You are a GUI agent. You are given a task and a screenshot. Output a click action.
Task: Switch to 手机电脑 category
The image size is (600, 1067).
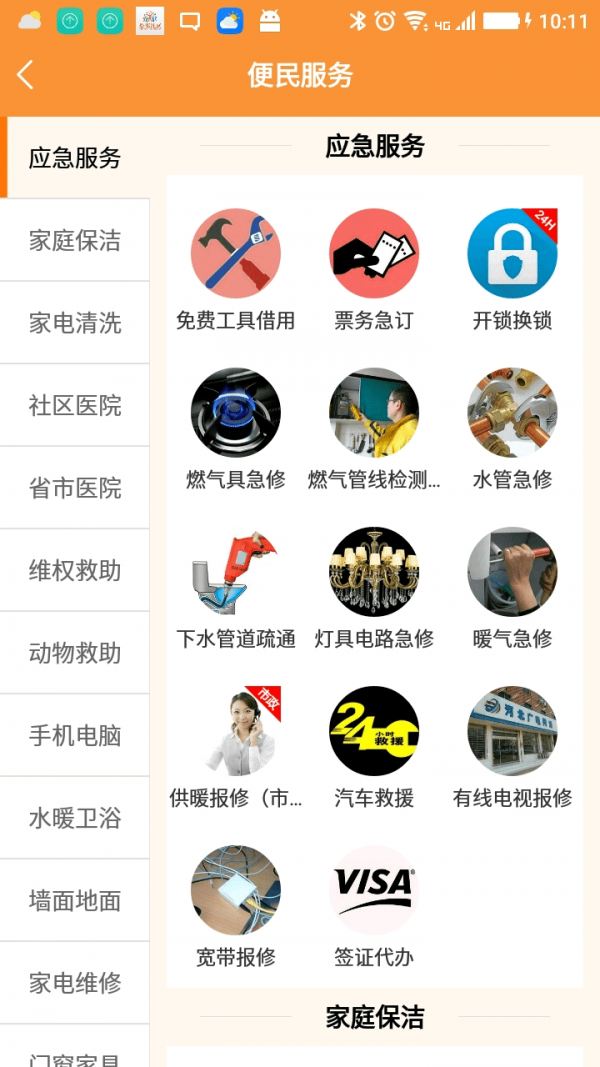coord(75,736)
